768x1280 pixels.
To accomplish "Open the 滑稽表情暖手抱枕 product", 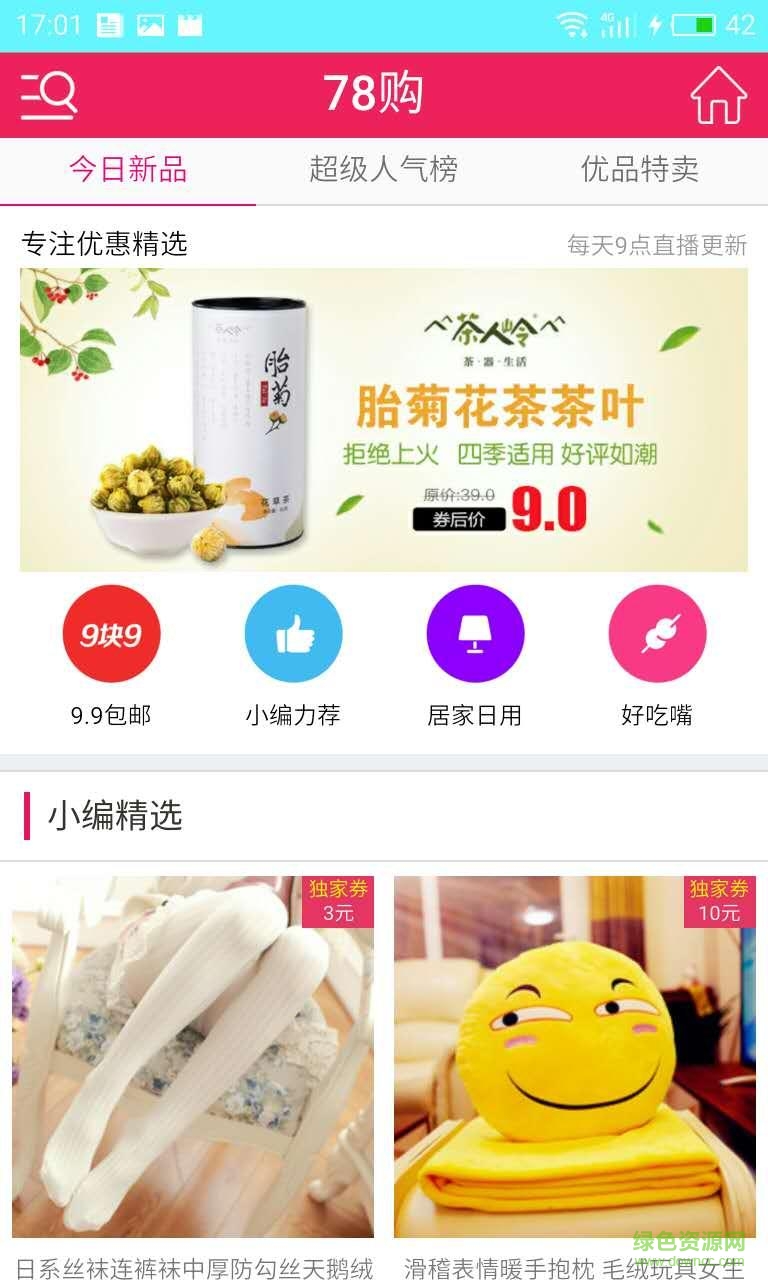I will pyautogui.click(x=575, y=1057).
